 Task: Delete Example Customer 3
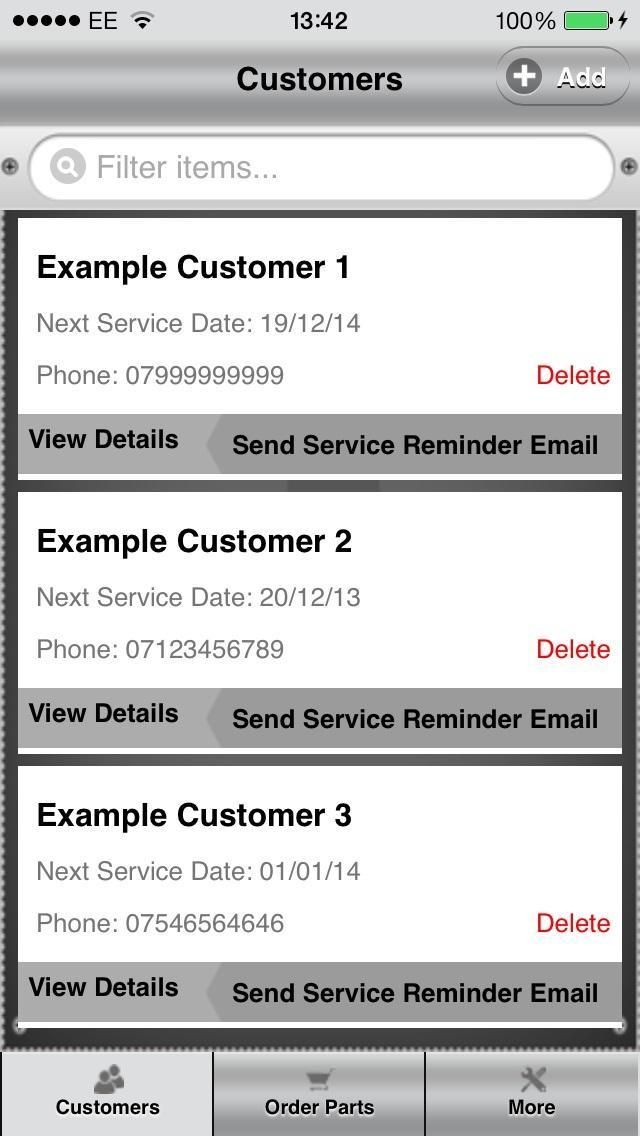tap(573, 923)
